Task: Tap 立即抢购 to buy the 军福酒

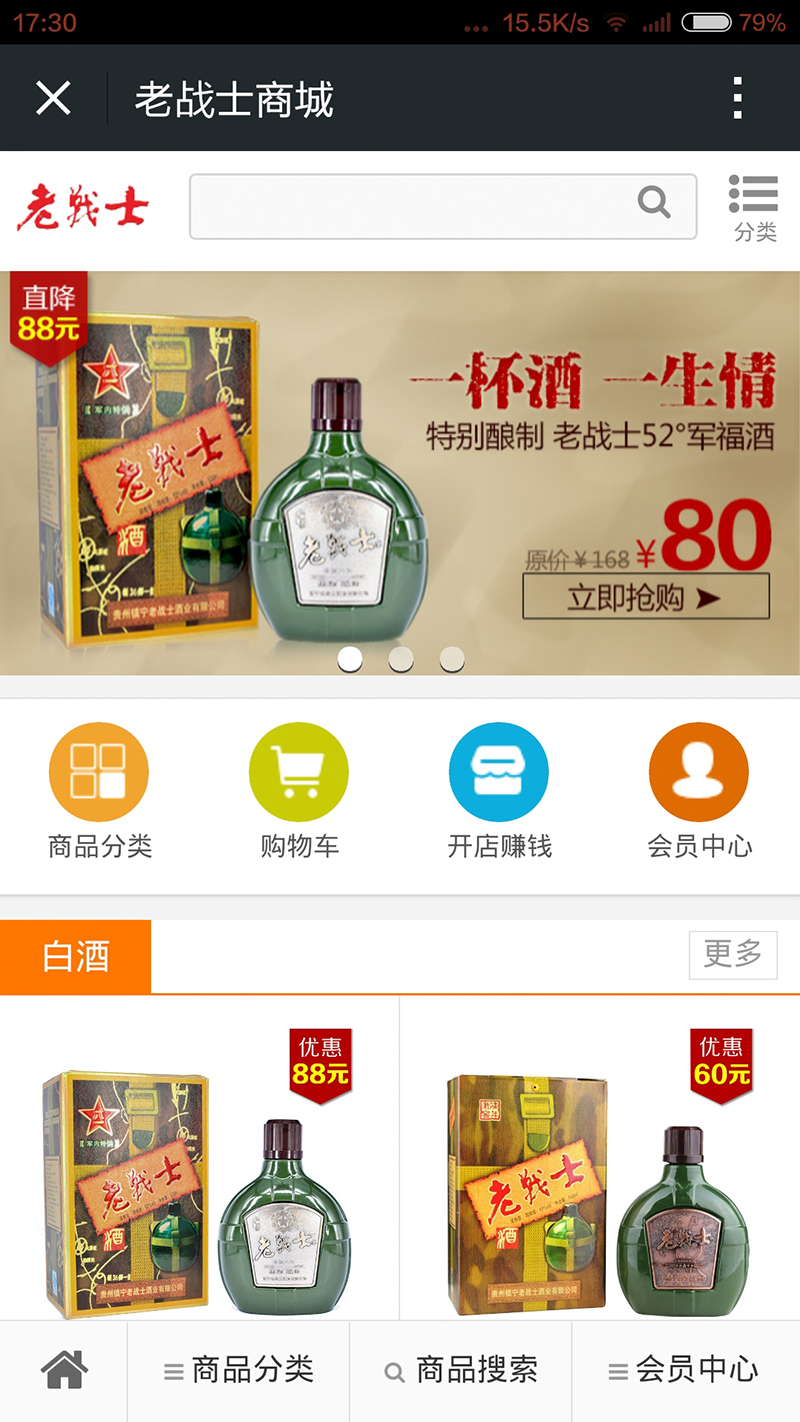Action: 643,597
